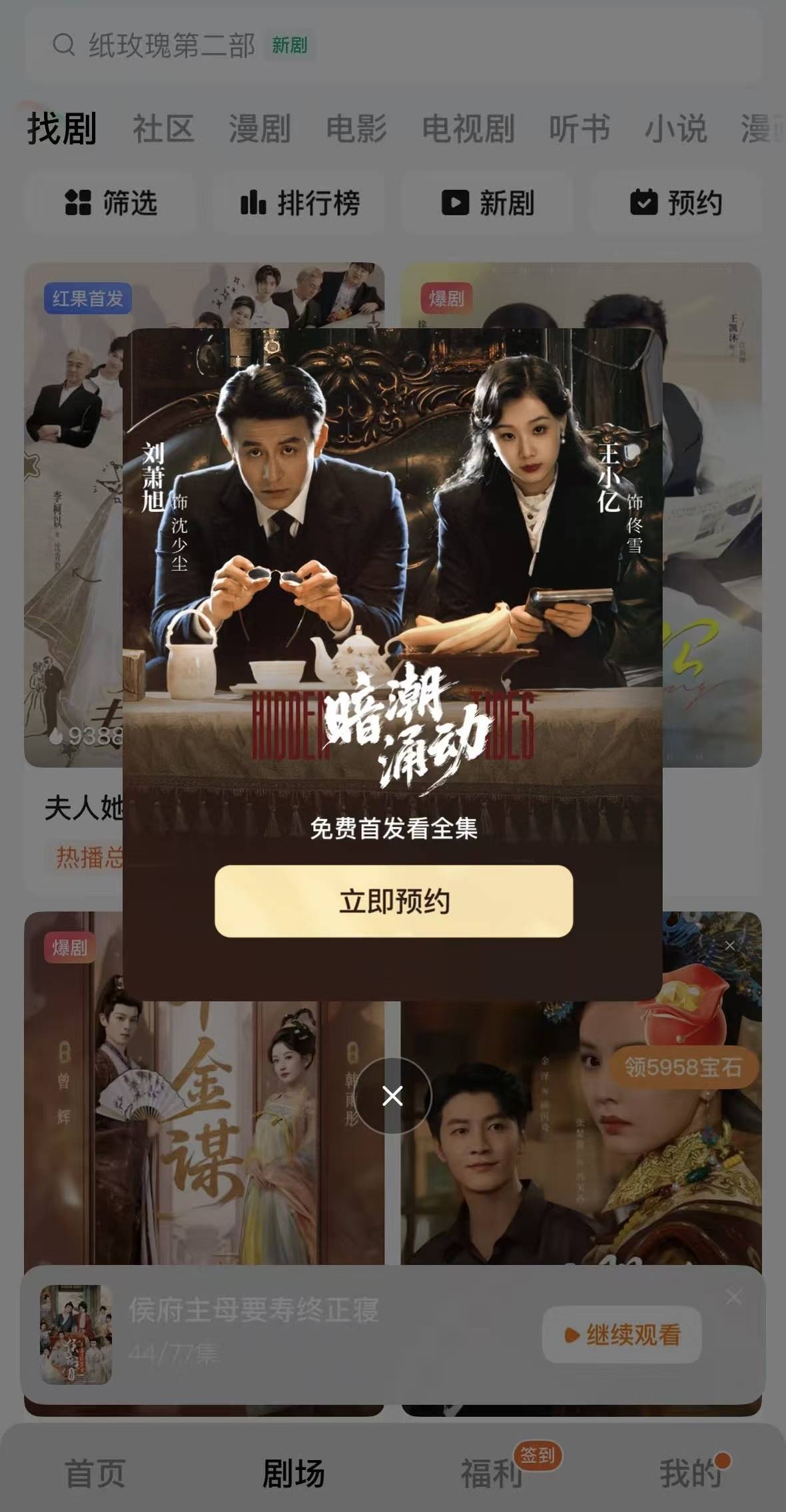Switch to the 社区 tab
The width and height of the screenshot is (786, 1512).
click(x=163, y=128)
